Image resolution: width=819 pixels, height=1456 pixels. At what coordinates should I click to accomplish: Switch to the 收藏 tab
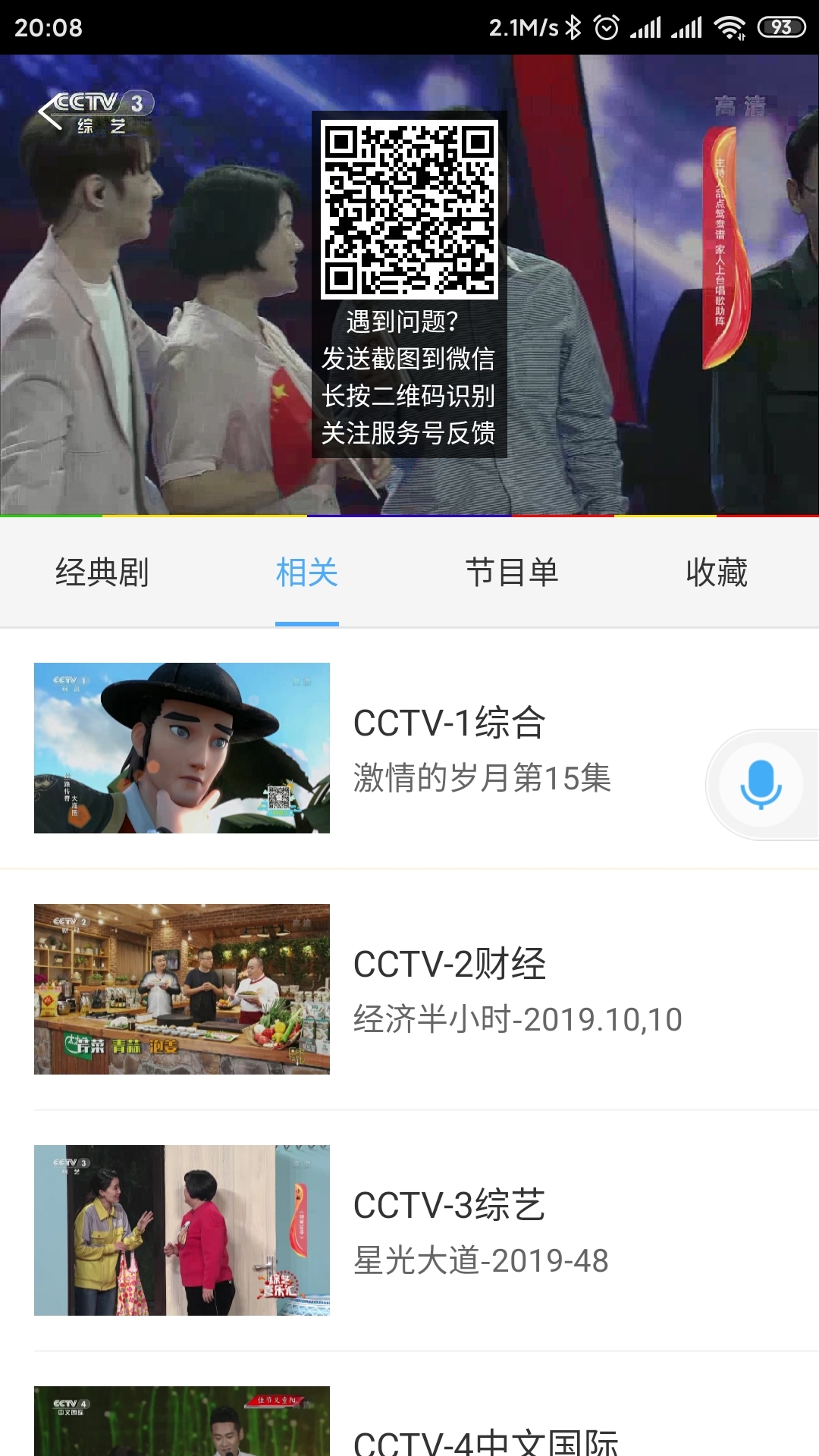pos(717,573)
